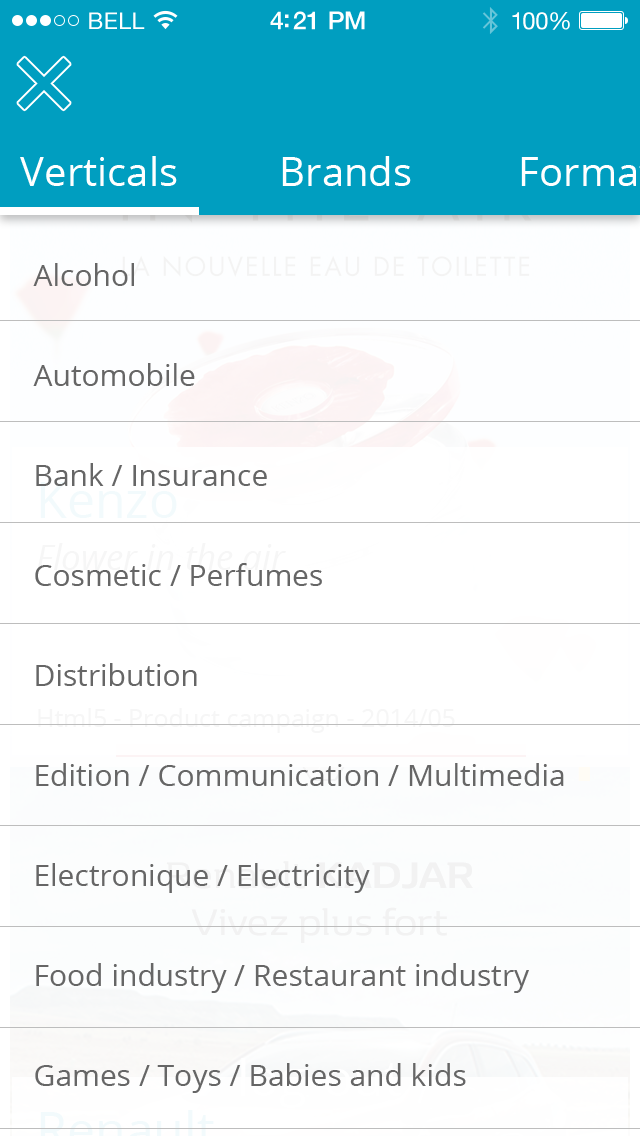Switch to the Brands tab

(345, 173)
